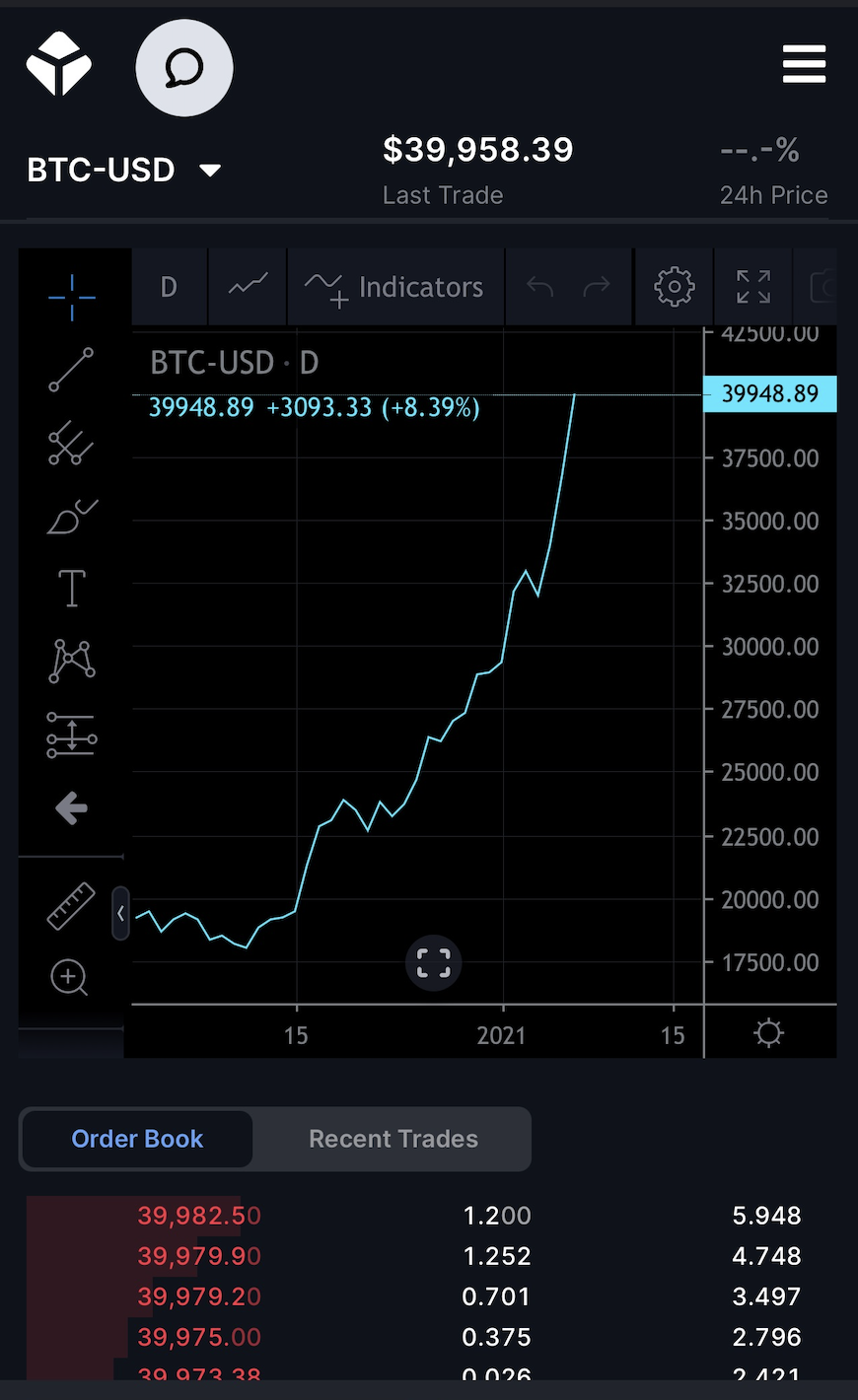
Task: Change the D chart interval
Action: click(x=169, y=287)
